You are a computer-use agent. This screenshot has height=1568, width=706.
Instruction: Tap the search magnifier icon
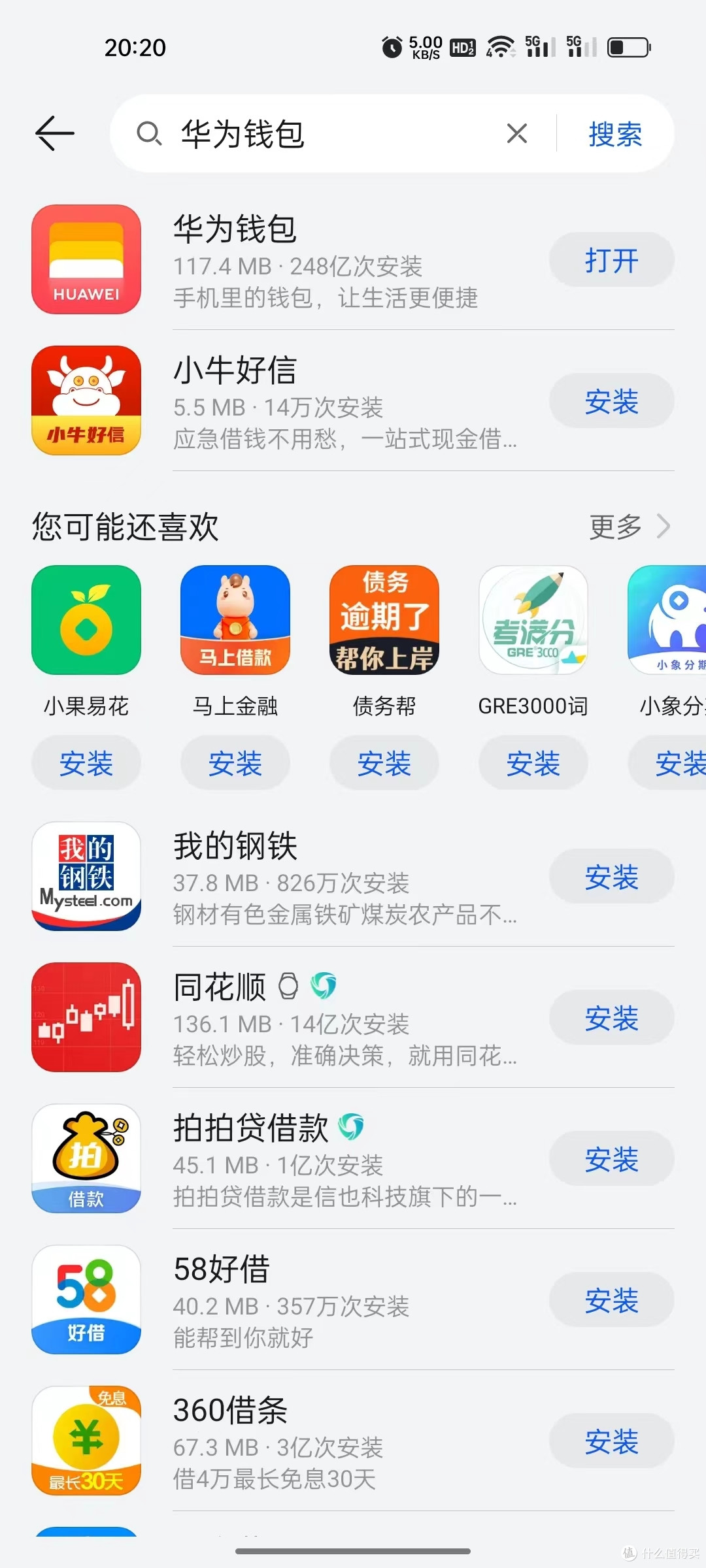point(150,133)
